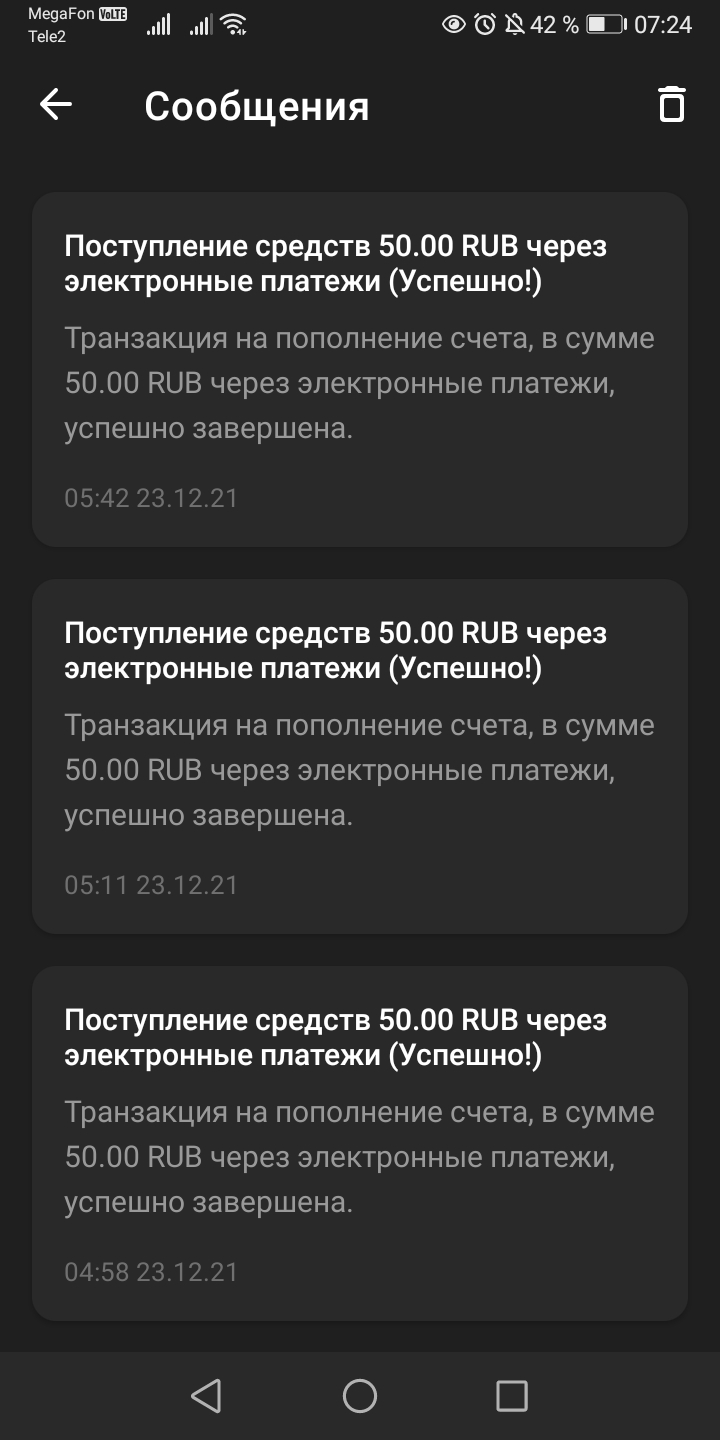Open the message received at 05:42 23.12.21

[x=360, y=369]
